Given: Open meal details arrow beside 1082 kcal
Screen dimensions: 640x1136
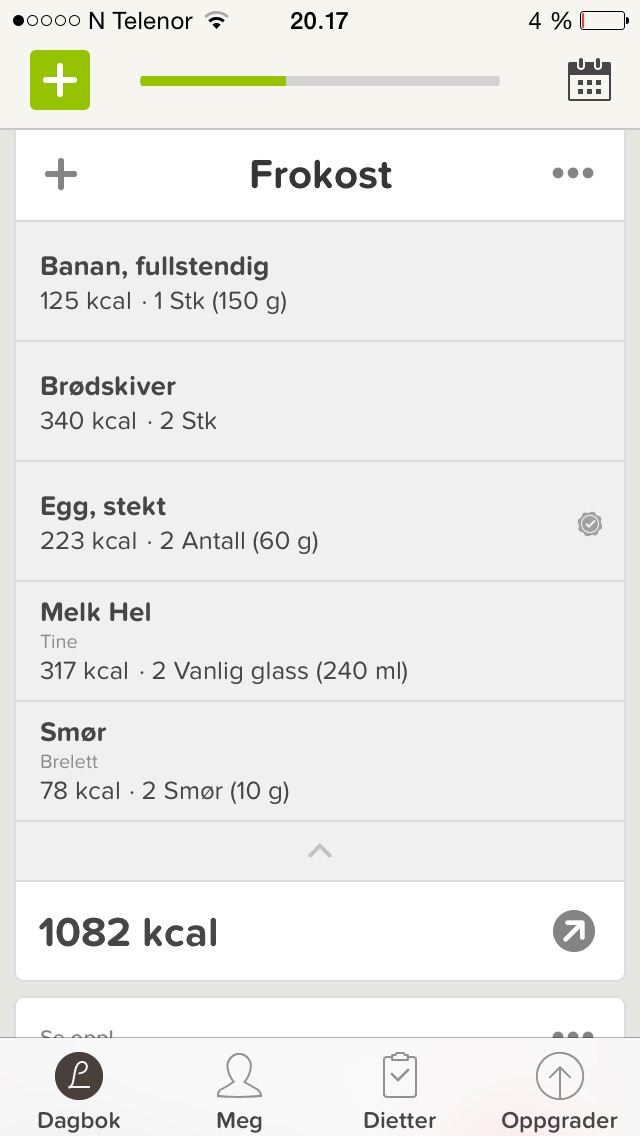Looking at the screenshot, I should 573,931.
